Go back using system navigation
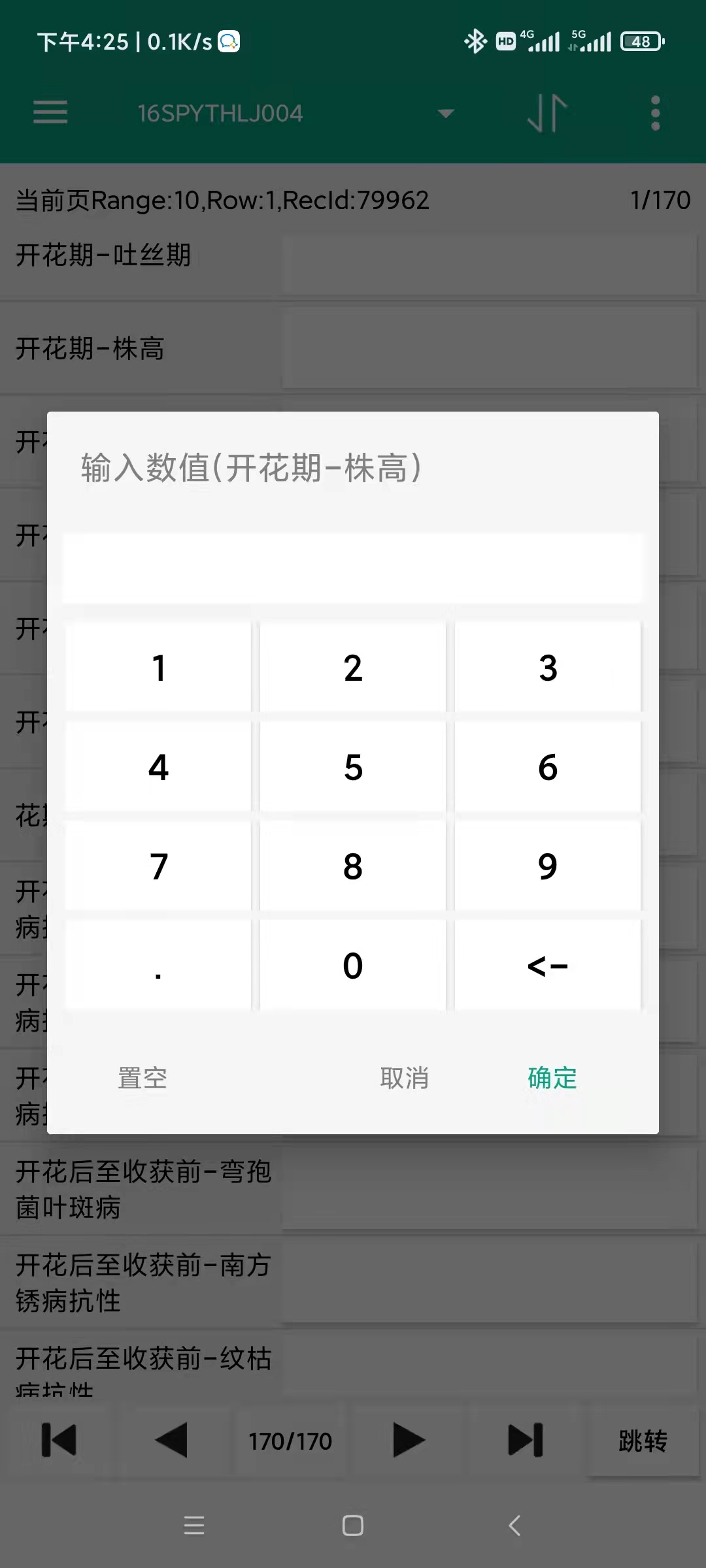The height and width of the screenshot is (1568, 706). point(514,1526)
